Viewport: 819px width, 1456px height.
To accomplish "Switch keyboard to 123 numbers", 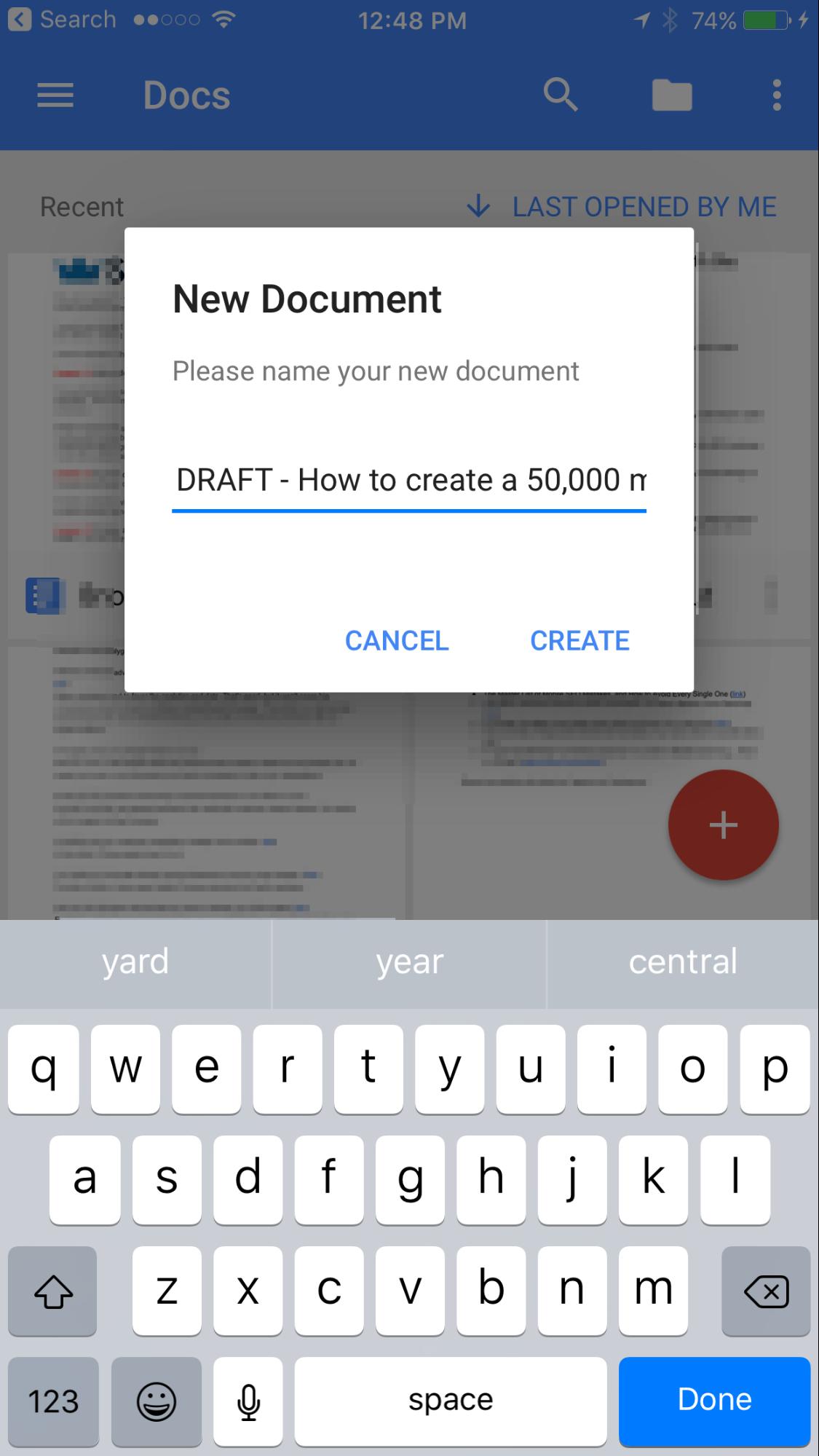I will click(x=53, y=1400).
